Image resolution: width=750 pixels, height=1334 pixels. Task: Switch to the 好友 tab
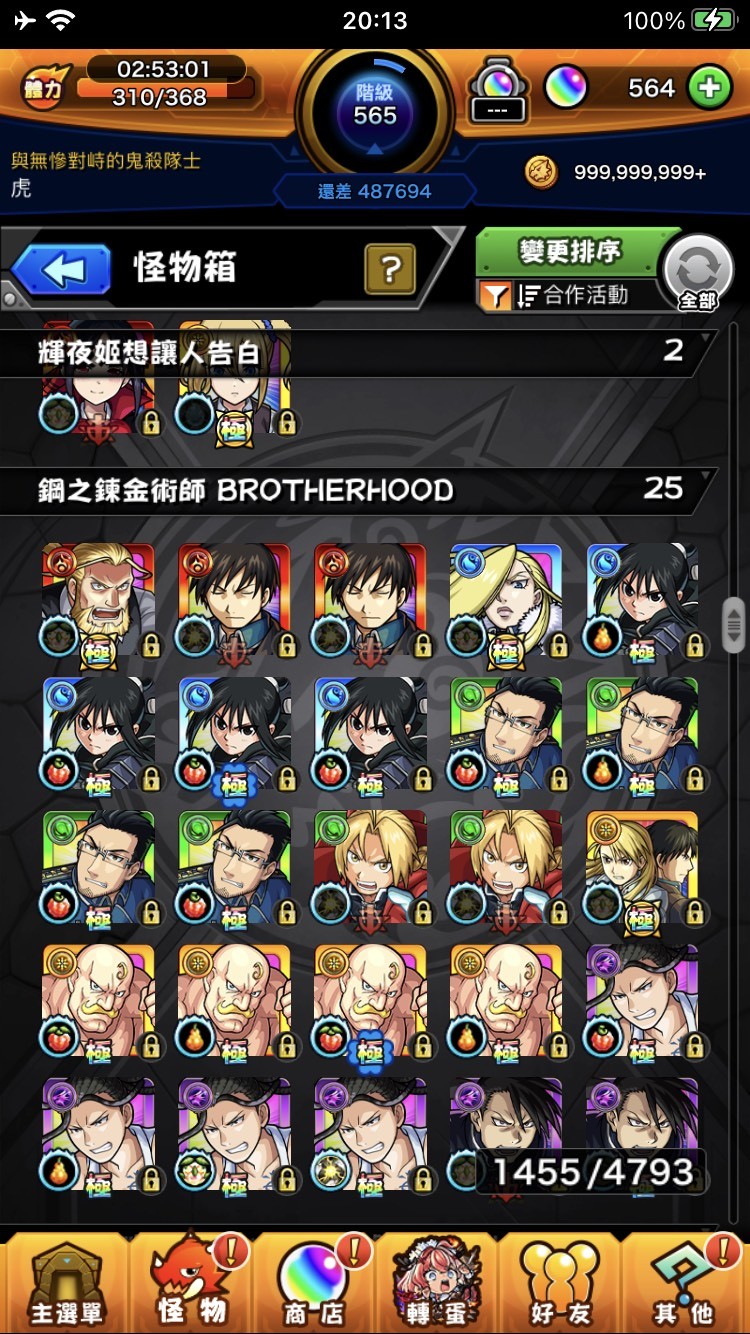point(560,1284)
